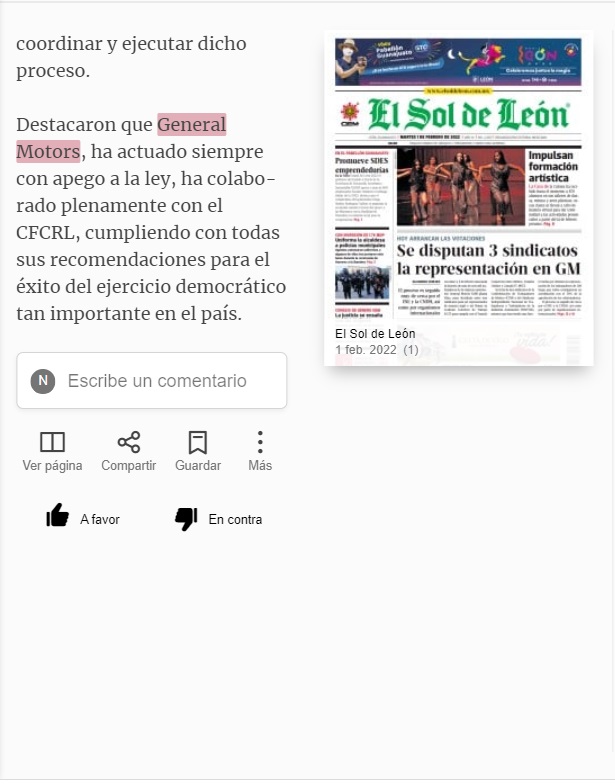
Task: Vote A favor with thumbs up
Action: click(x=83, y=517)
